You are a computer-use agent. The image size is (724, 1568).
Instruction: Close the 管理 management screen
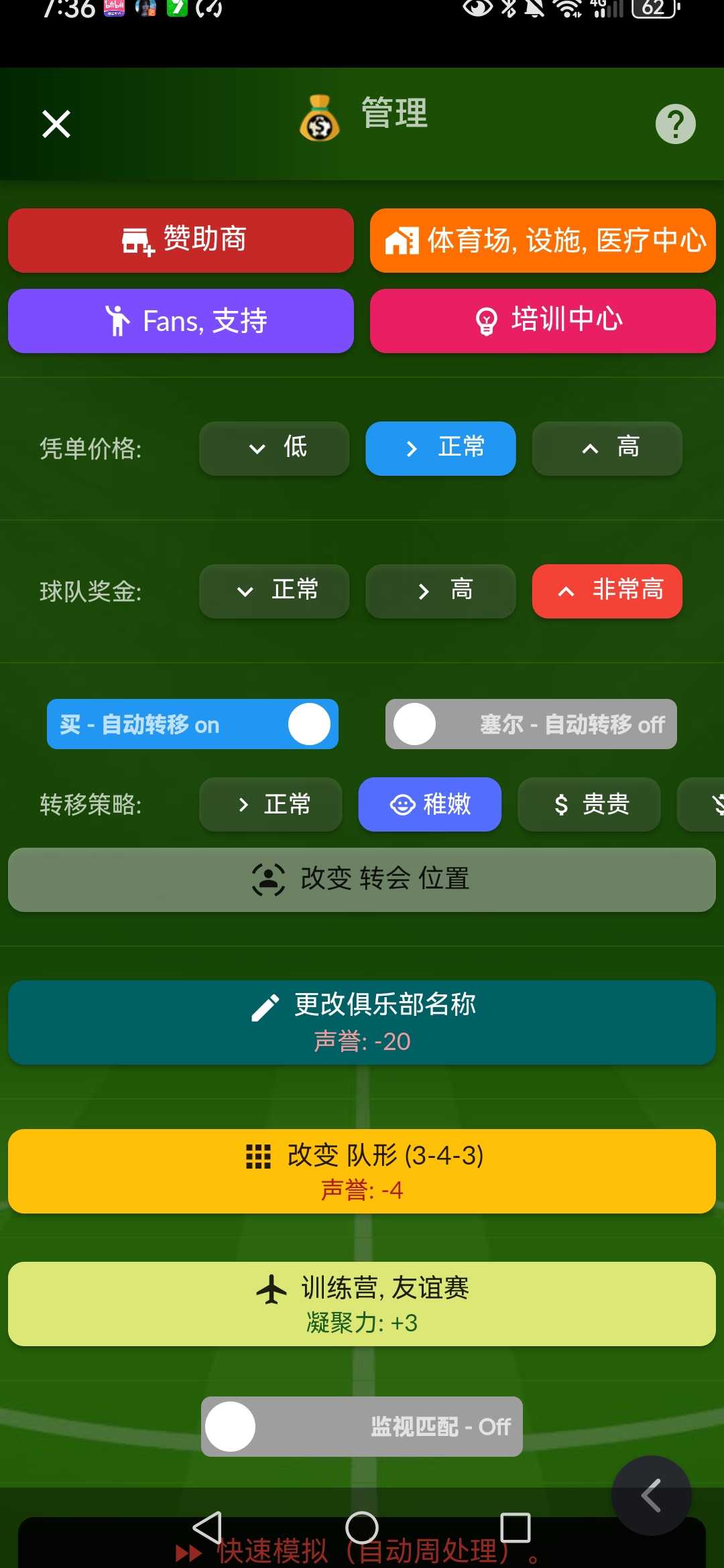tap(56, 124)
